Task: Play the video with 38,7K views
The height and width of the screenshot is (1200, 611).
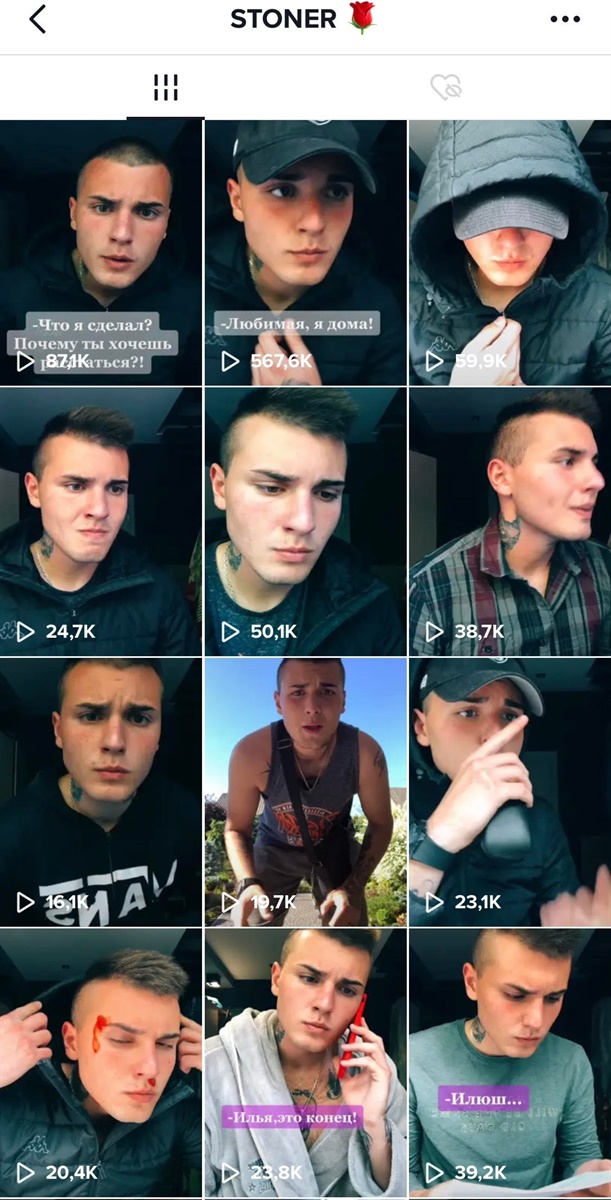Action: pos(509,520)
